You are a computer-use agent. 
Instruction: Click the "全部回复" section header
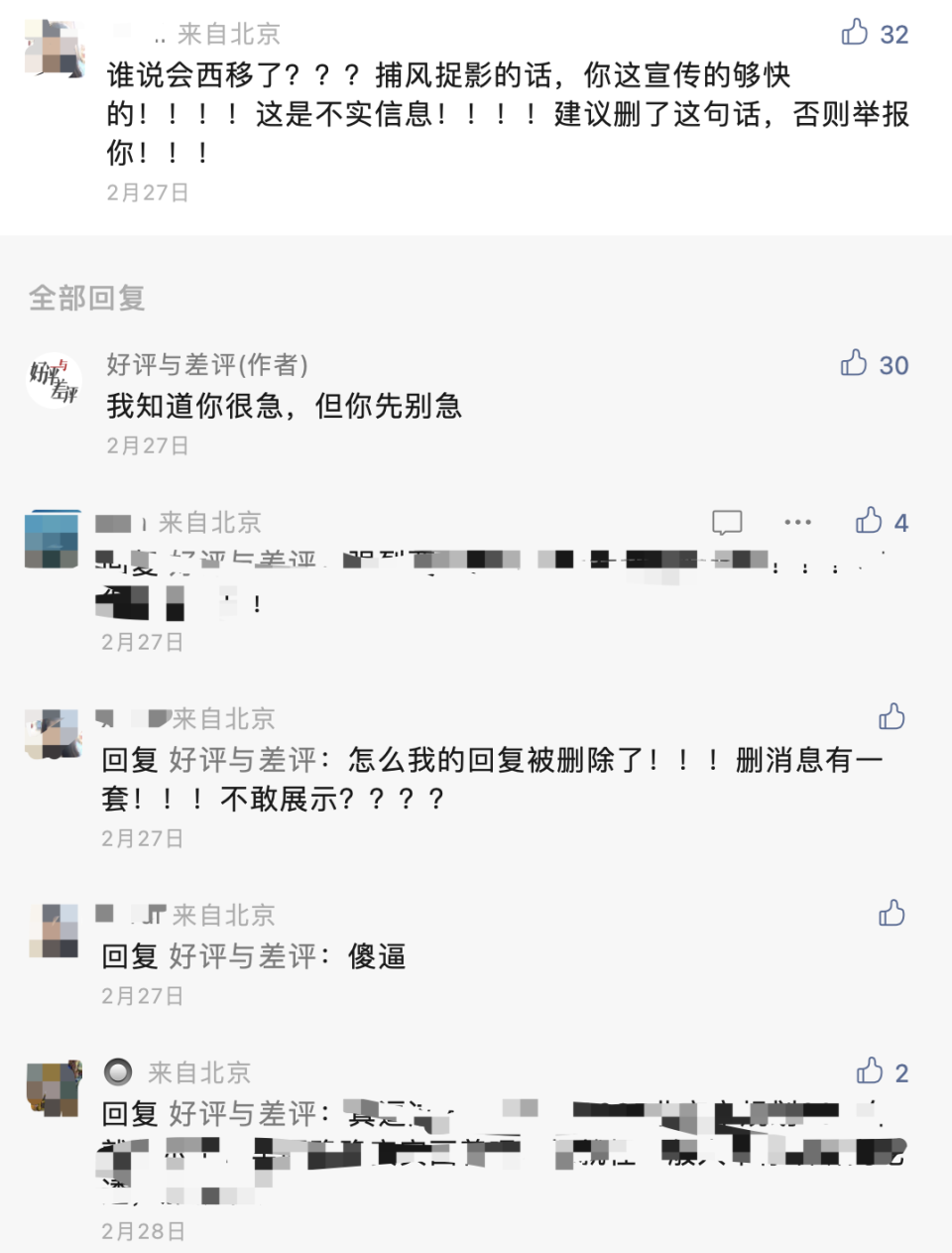[87, 299]
